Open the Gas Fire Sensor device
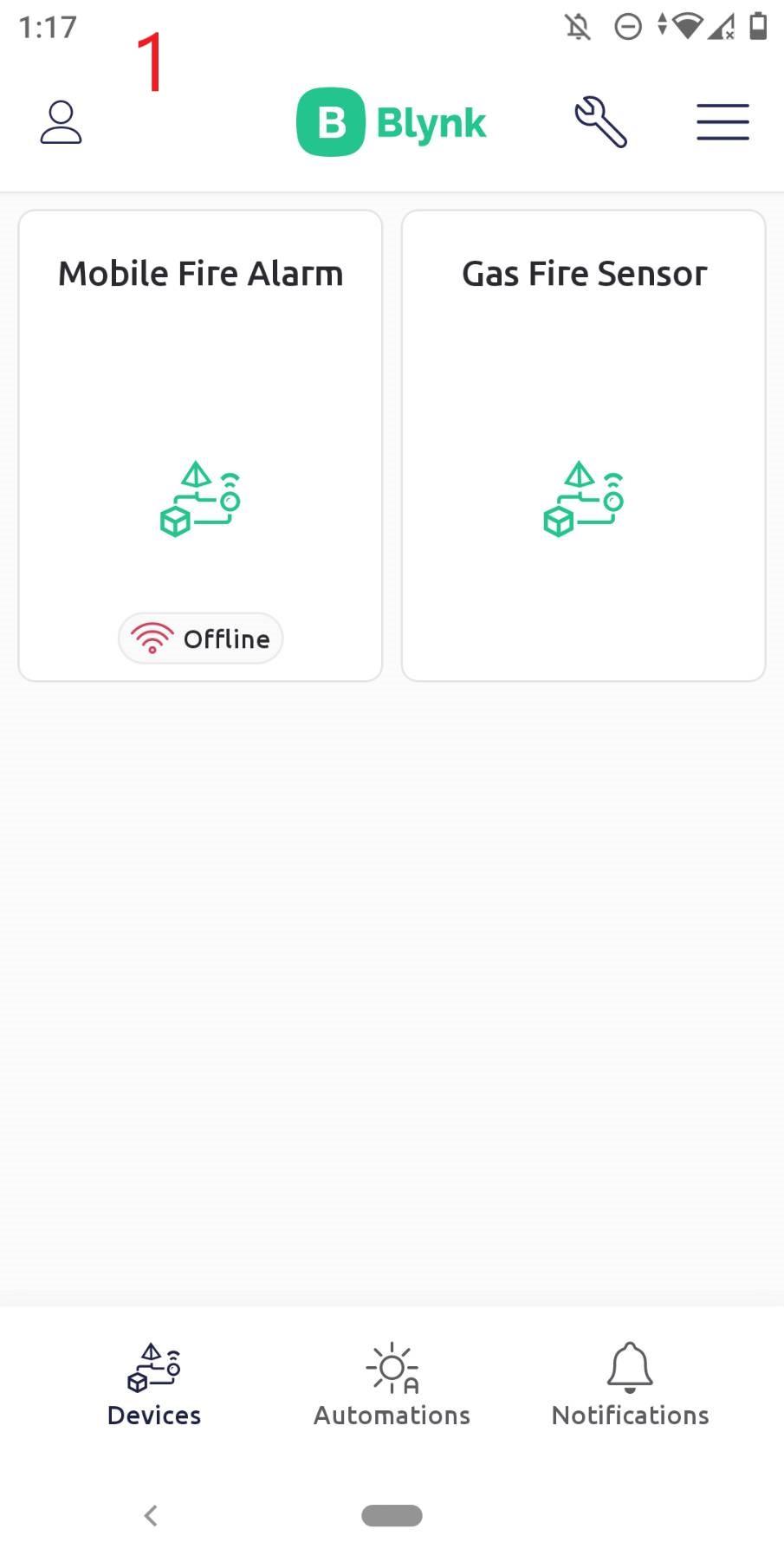This screenshot has width=784, height=1568. coord(583,445)
